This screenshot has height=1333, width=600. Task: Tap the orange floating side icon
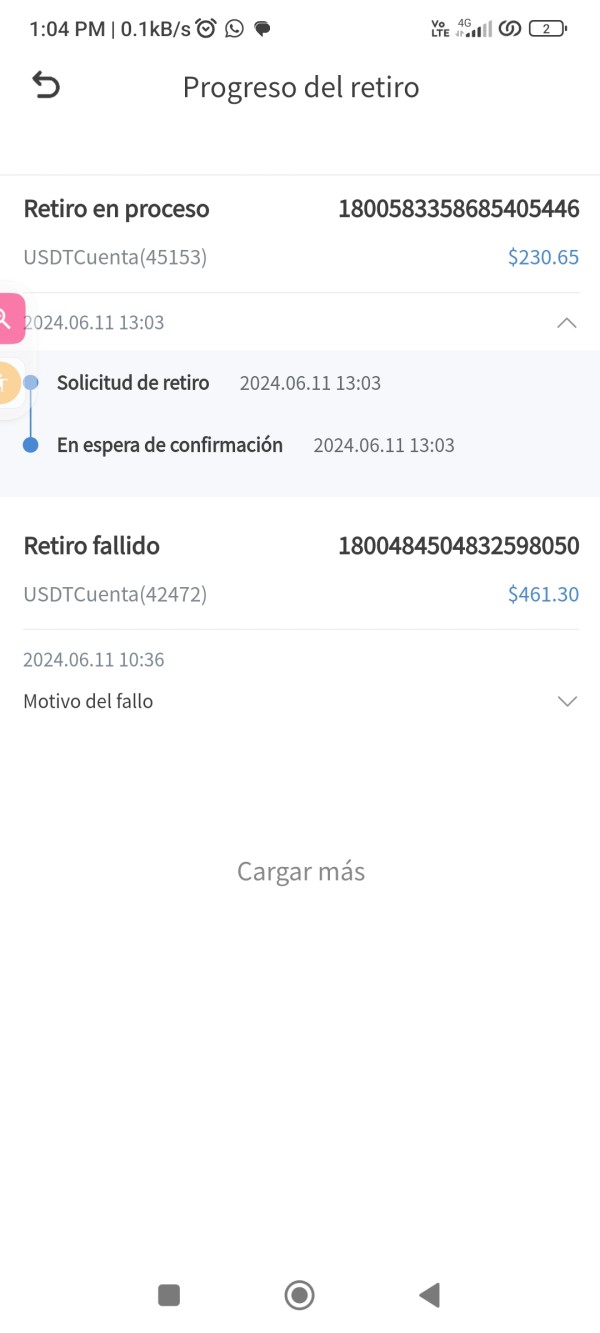[9, 381]
